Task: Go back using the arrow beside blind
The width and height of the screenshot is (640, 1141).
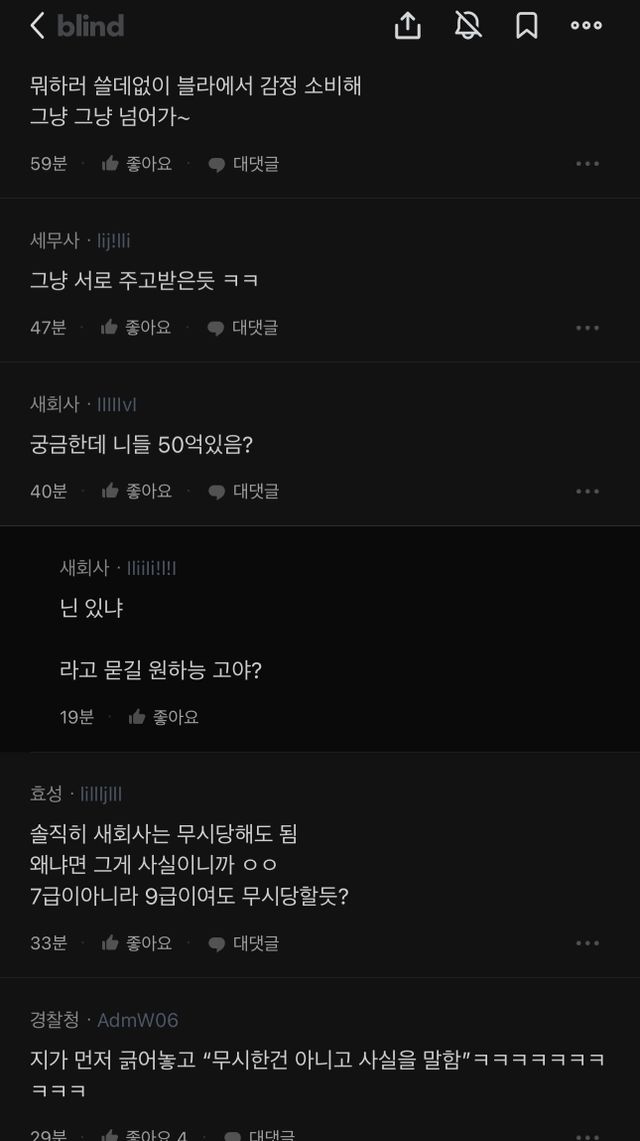Action: point(38,26)
